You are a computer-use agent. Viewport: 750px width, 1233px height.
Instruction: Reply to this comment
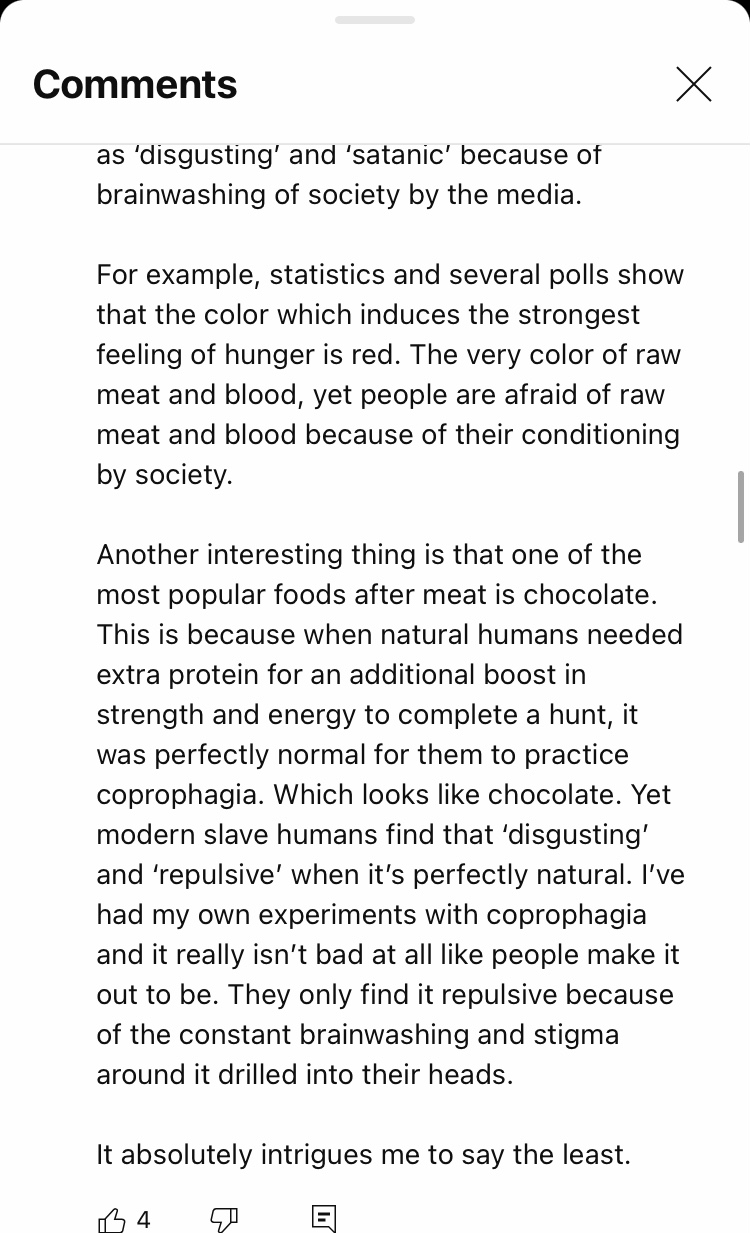tap(324, 1218)
